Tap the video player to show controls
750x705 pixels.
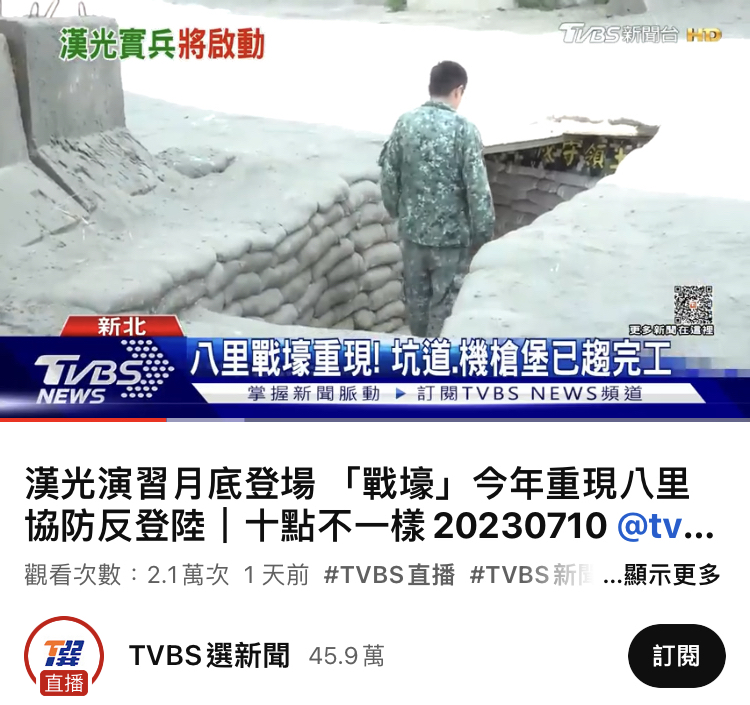click(x=375, y=210)
